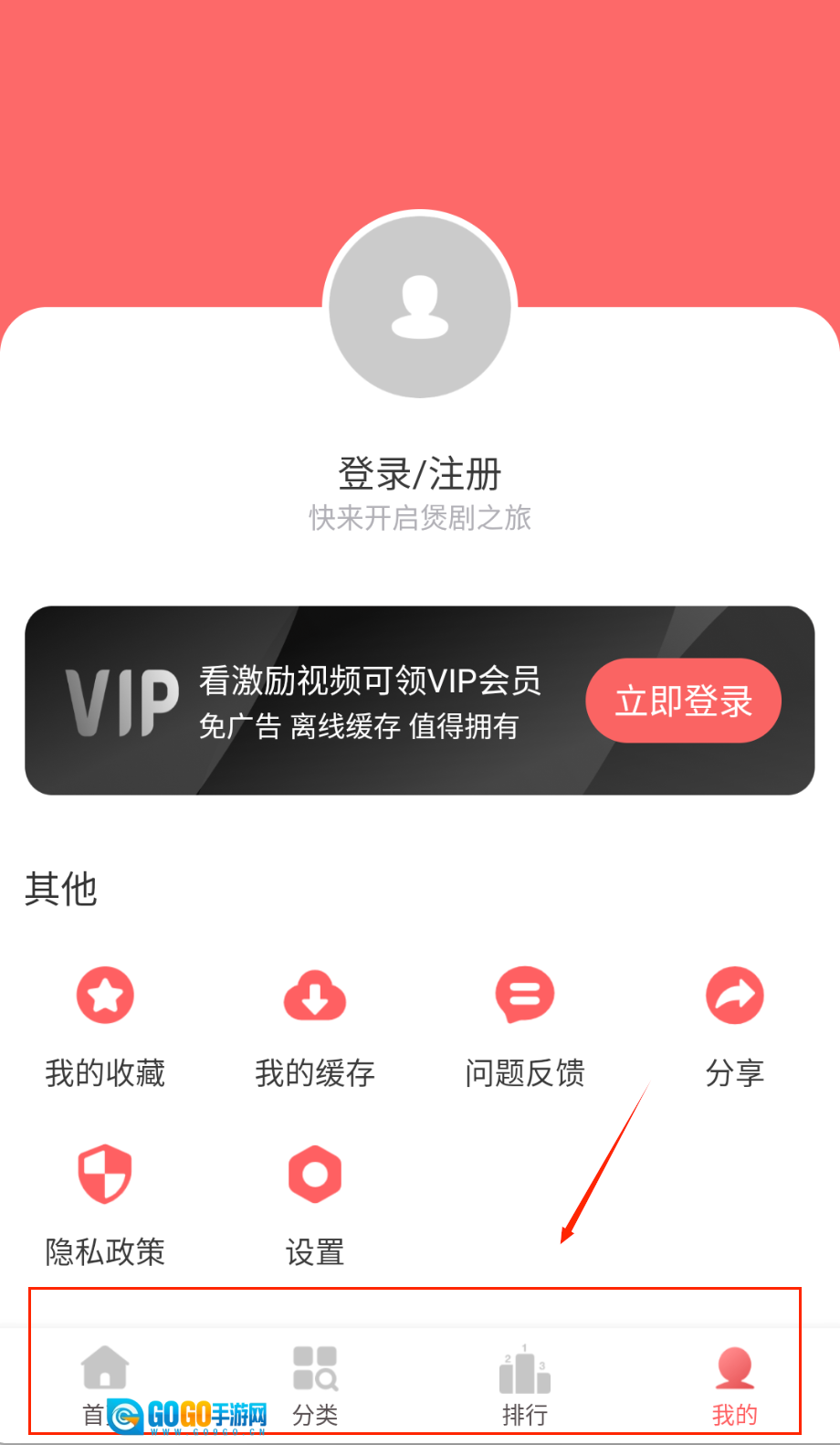Tap the gray profile avatar
Image resolution: width=840 pixels, height=1445 pixels.
point(420,305)
